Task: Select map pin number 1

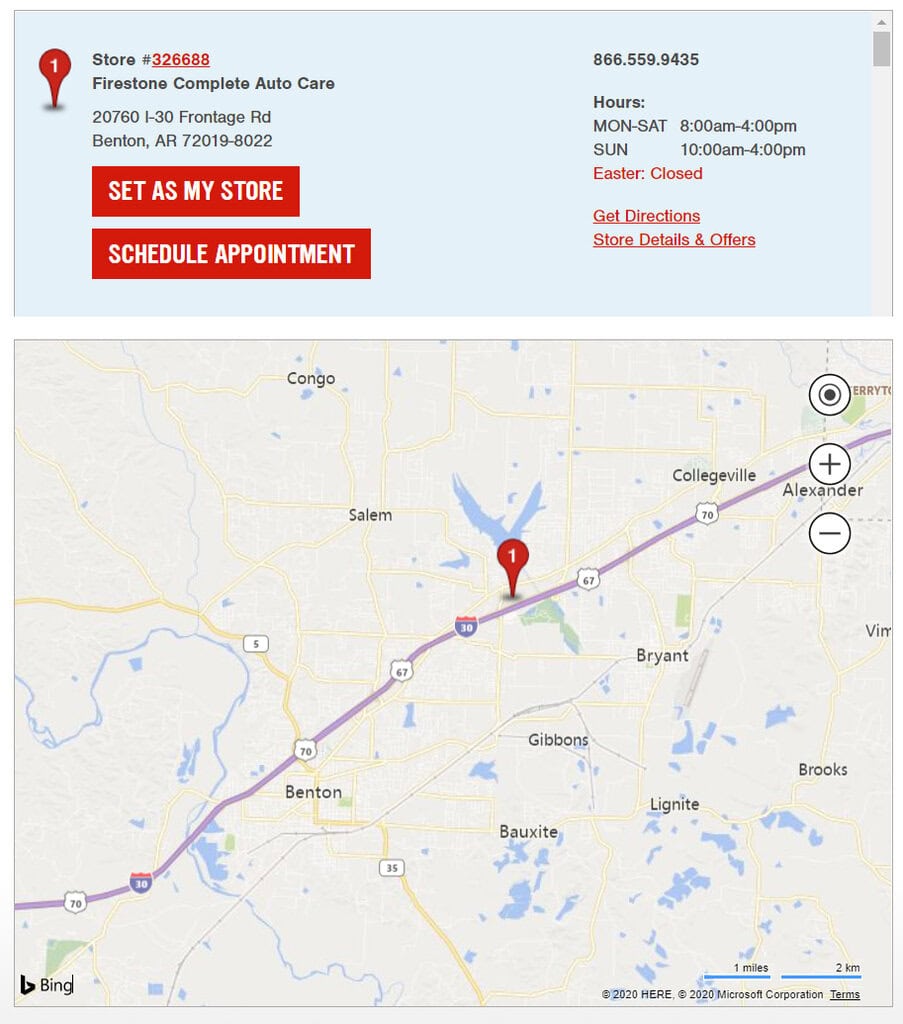Action: 512,562
